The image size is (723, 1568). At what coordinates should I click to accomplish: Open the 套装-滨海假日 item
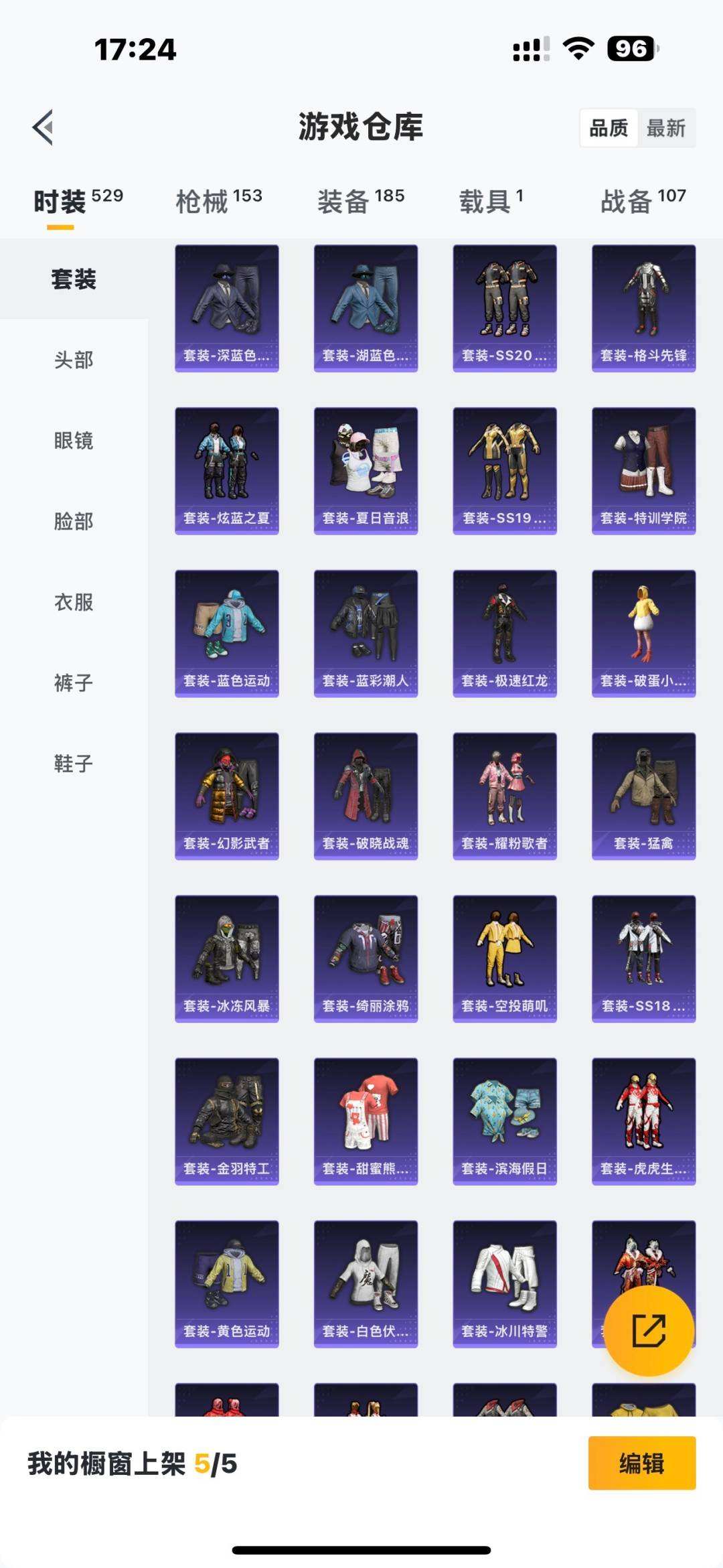(505, 1121)
